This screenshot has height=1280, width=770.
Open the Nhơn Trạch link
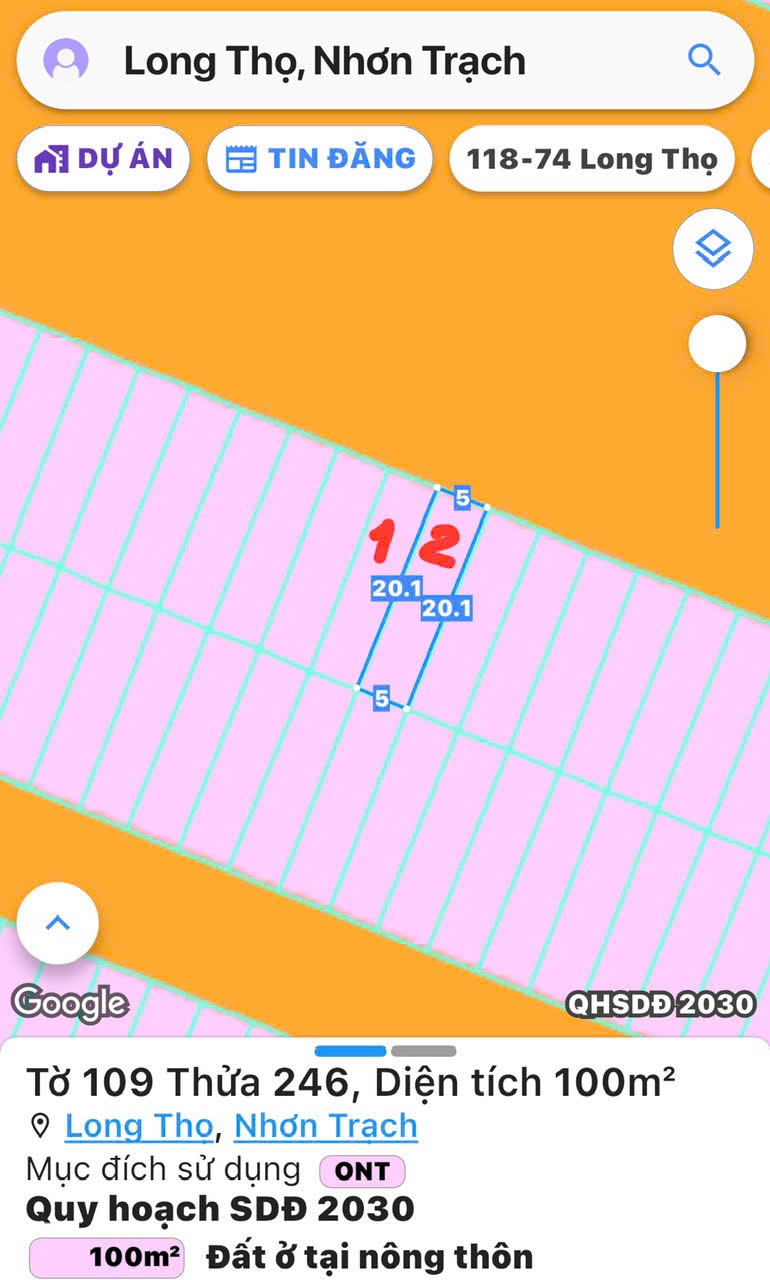pyautogui.click(x=325, y=1126)
